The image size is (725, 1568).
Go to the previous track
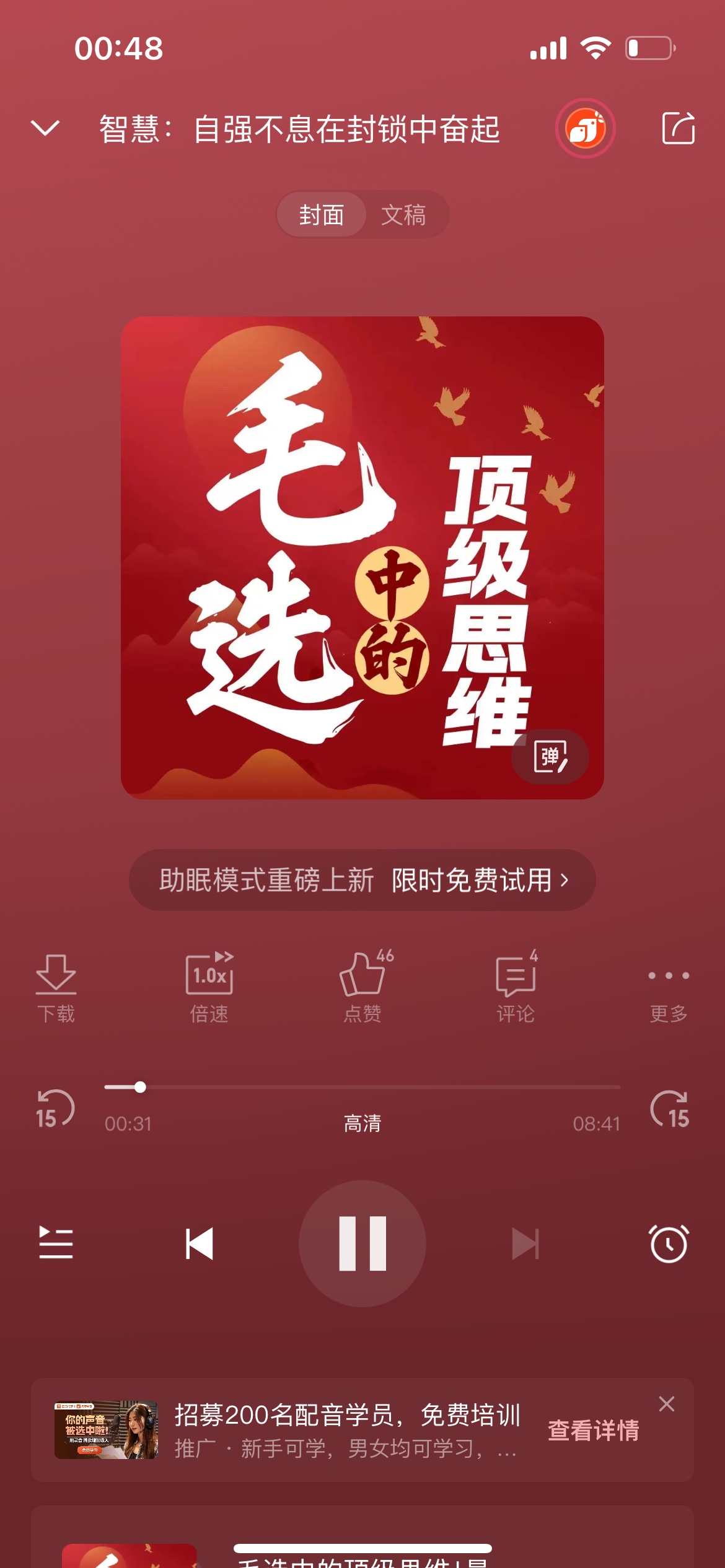pos(200,1244)
